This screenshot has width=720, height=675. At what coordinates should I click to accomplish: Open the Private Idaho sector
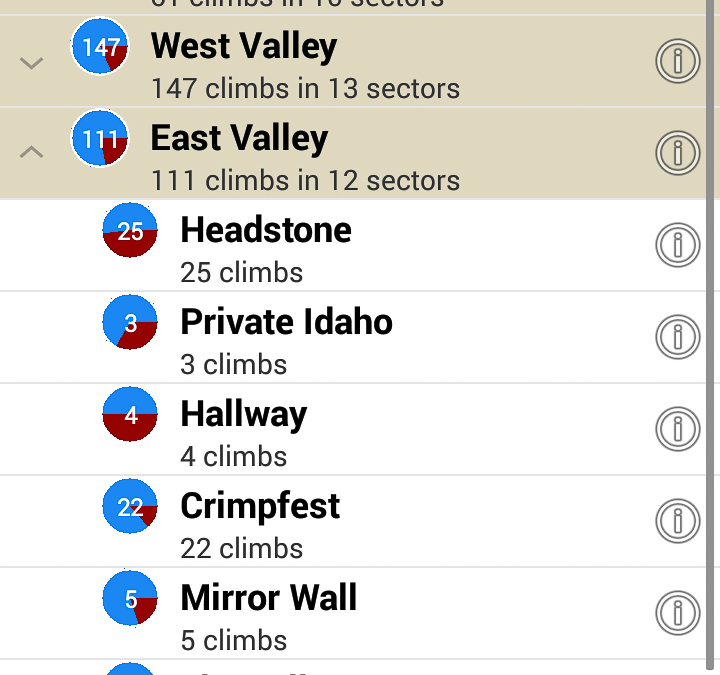pos(286,337)
